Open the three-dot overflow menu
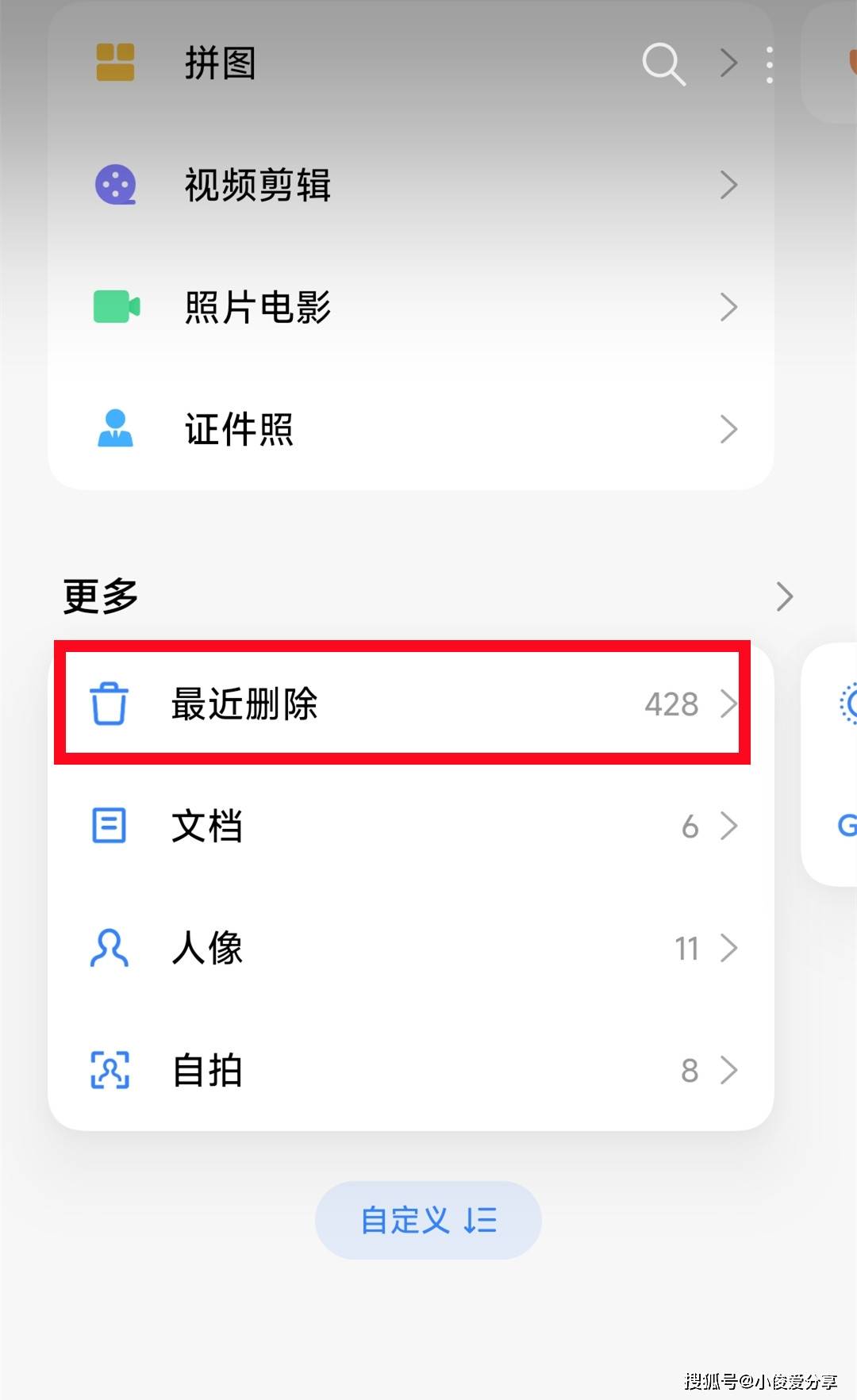This screenshot has height=1400, width=857. click(x=769, y=64)
